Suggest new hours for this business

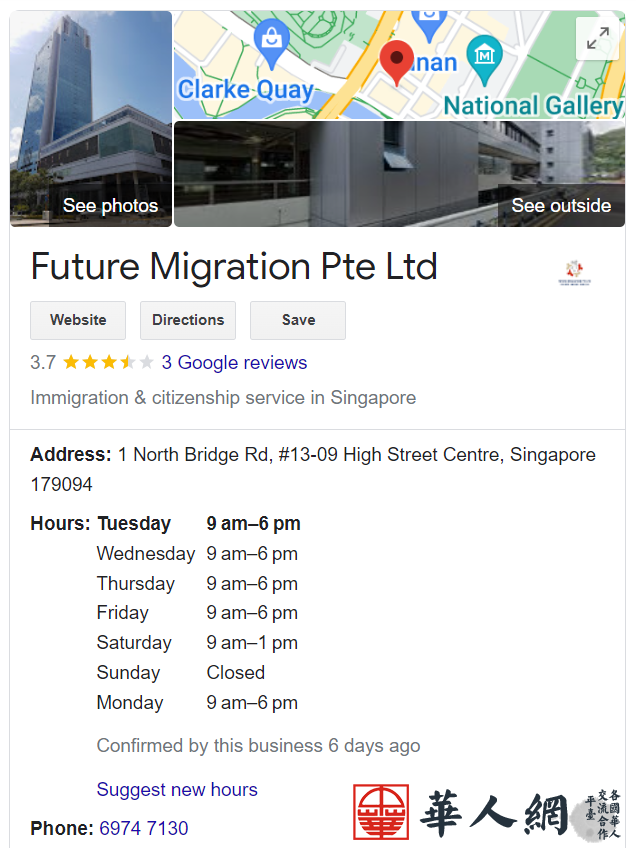(x=177, y=789)
